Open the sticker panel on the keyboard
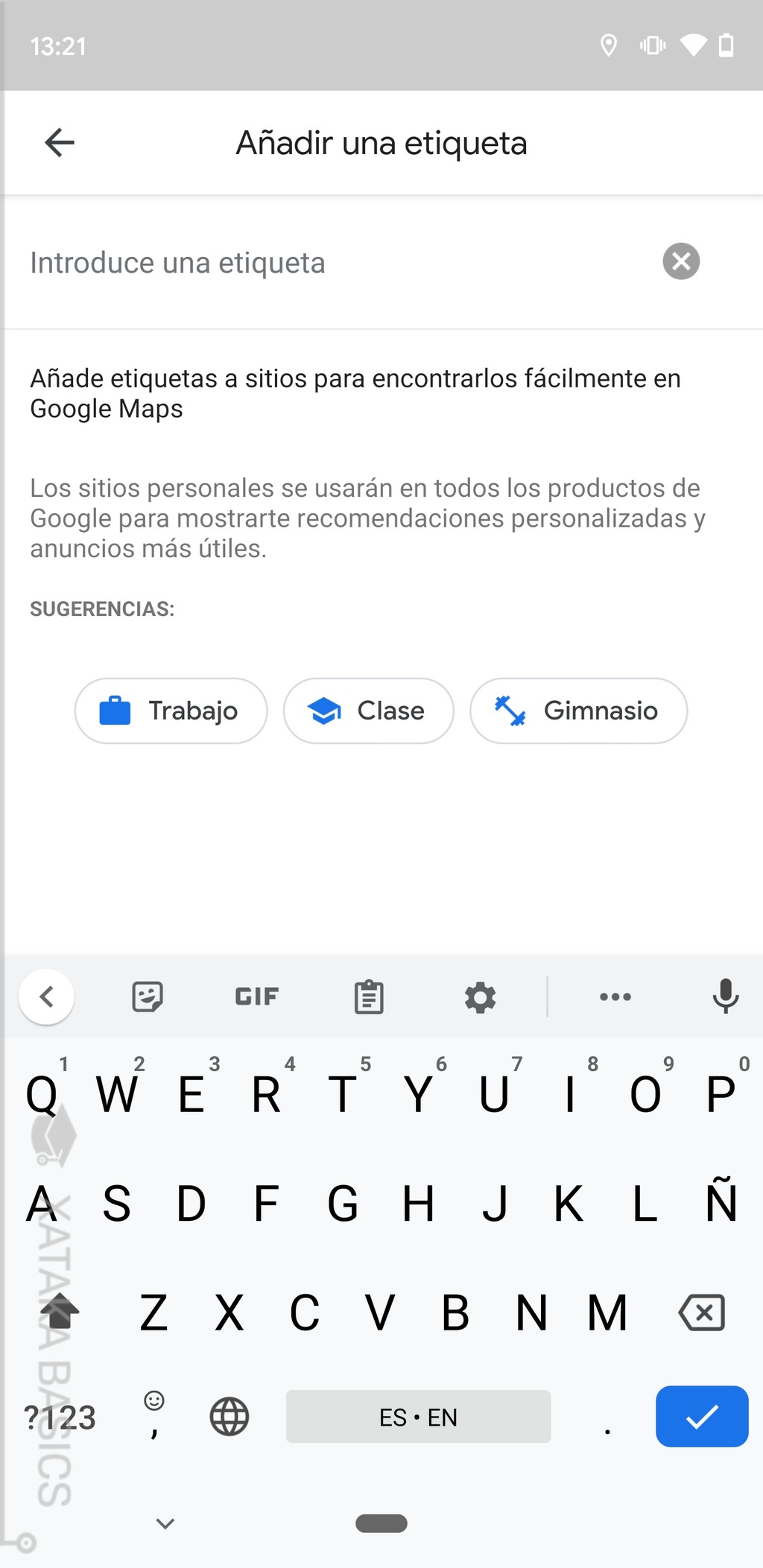 pos(146,997)
